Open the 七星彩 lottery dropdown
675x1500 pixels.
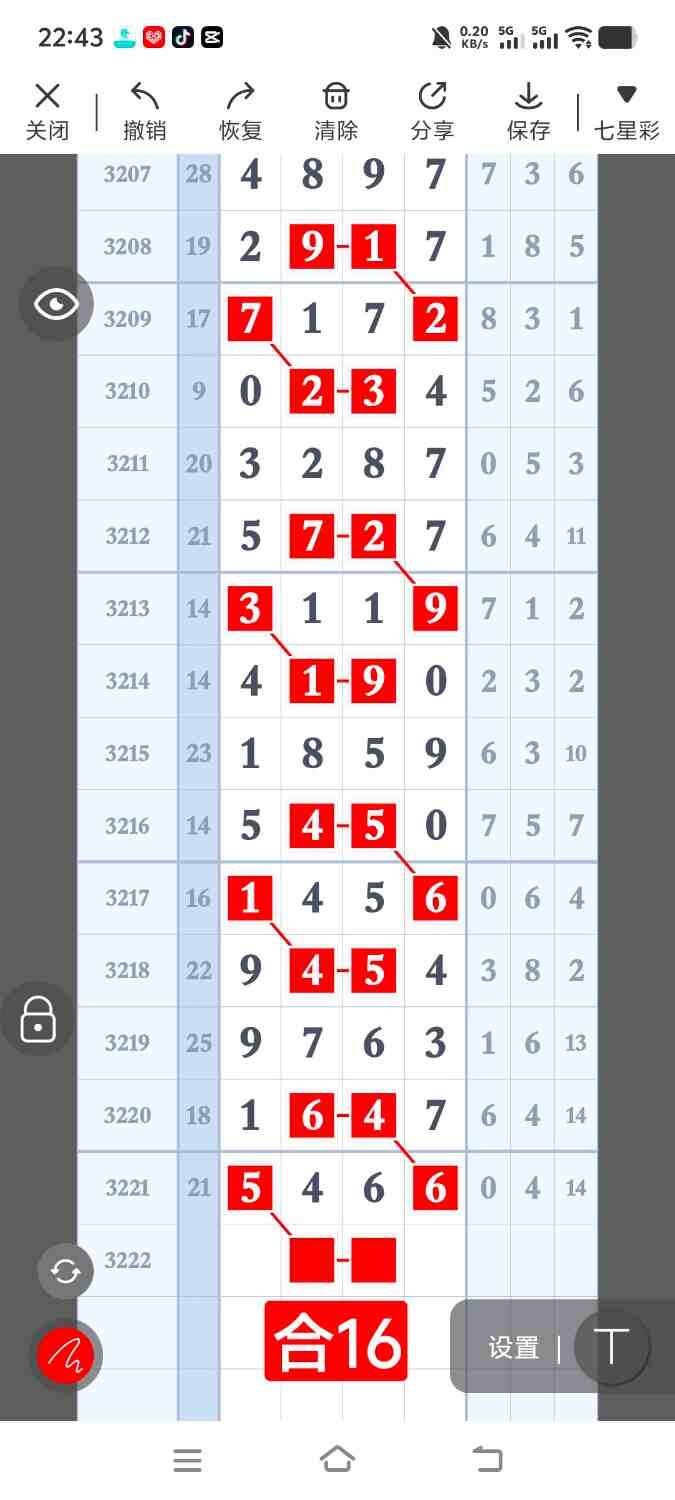point(627,111)
